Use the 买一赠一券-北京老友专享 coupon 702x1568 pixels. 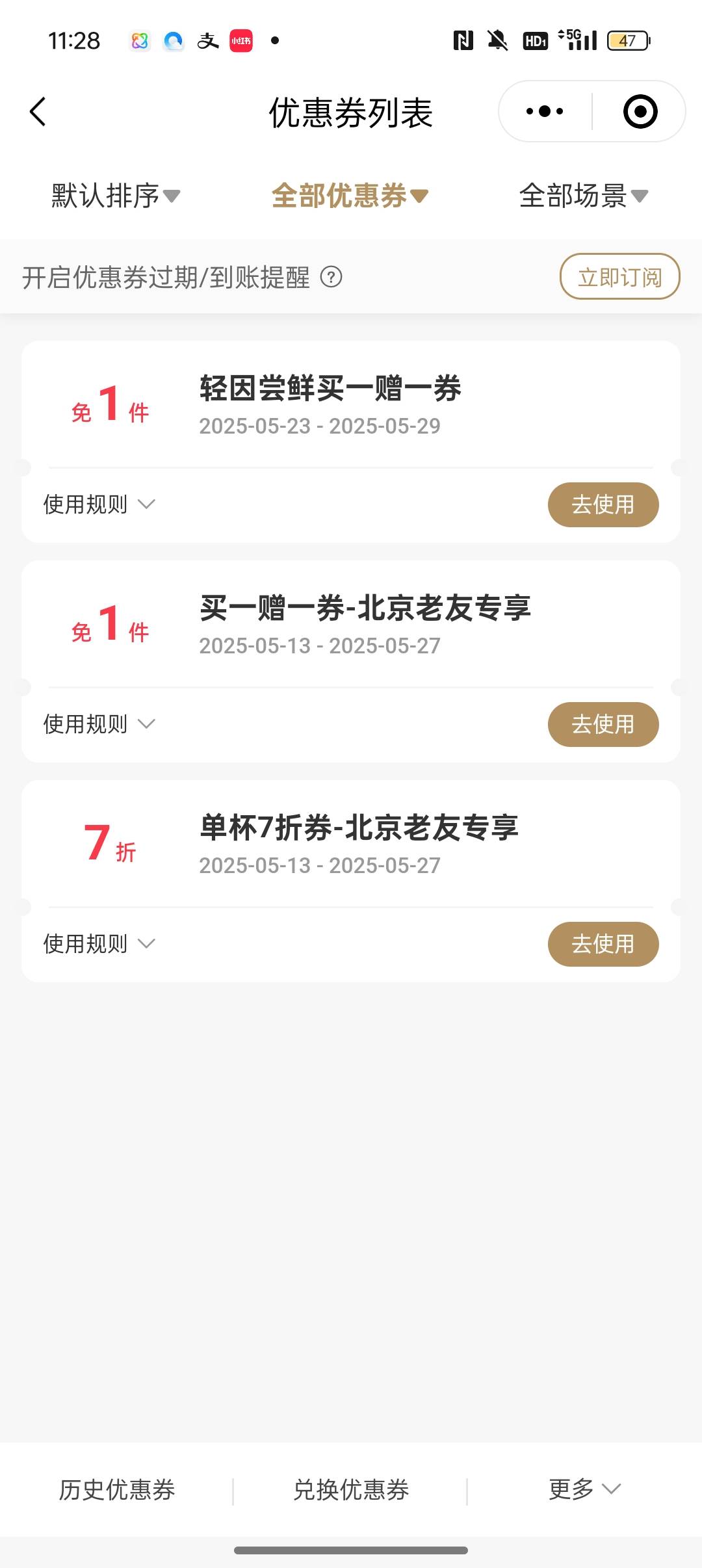coord(603,724)
